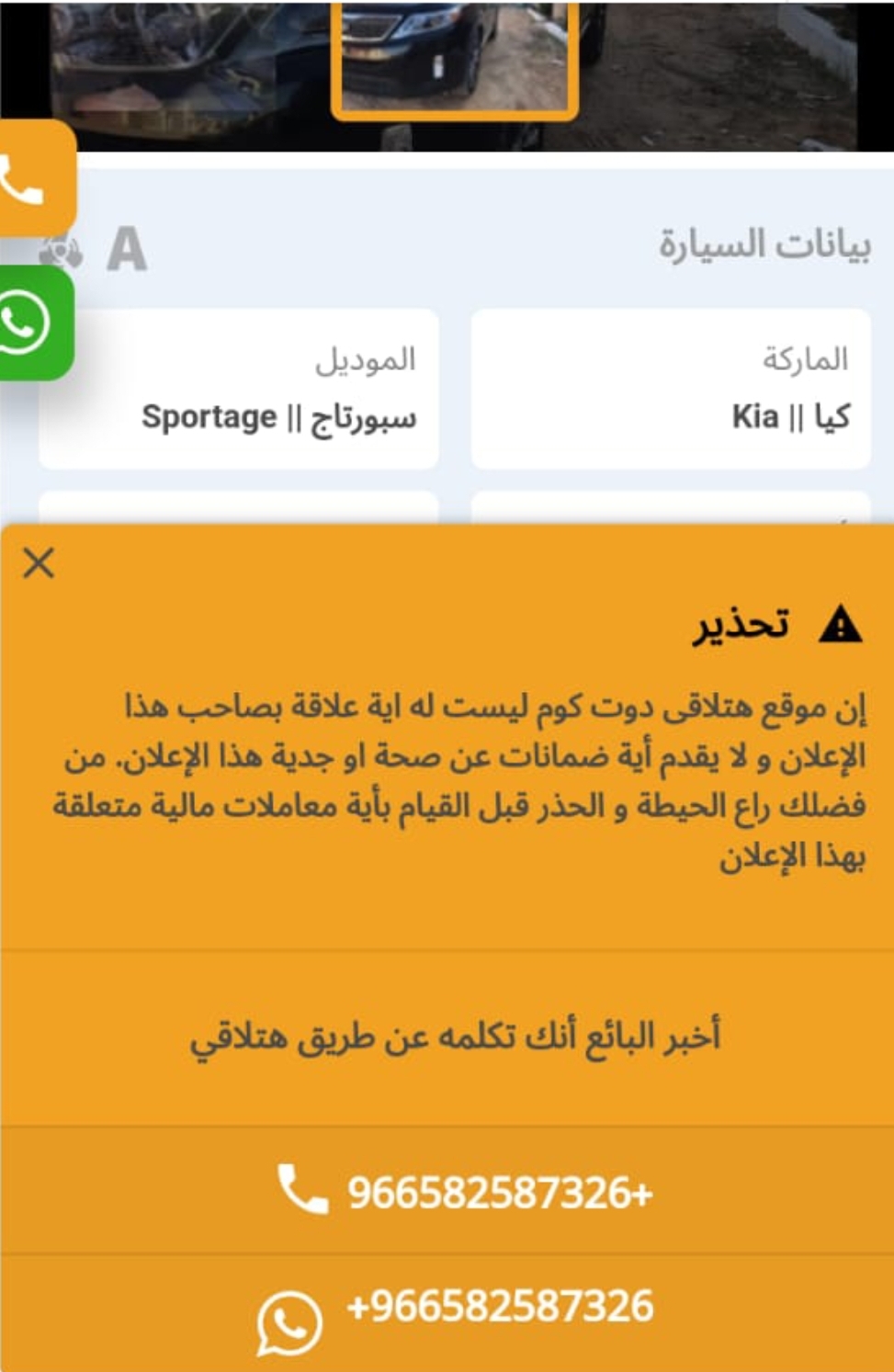Screen dimensions: 894x1372
Task: Close the orange warning panel
Action: pos(39,562)
